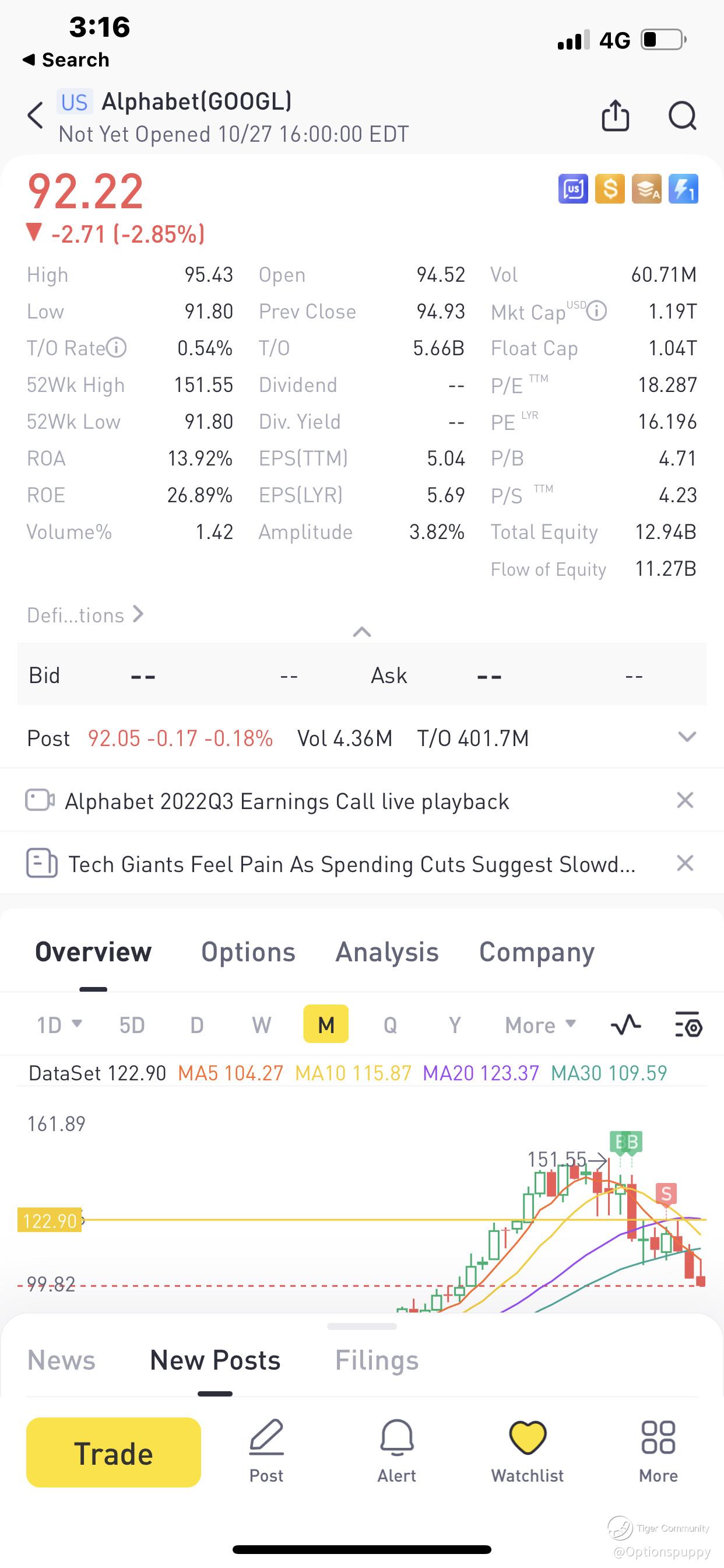Switch to the Analysis tab
This screenshot has width=724, height=1568.
pyautogui.click(x=387, y=952)
